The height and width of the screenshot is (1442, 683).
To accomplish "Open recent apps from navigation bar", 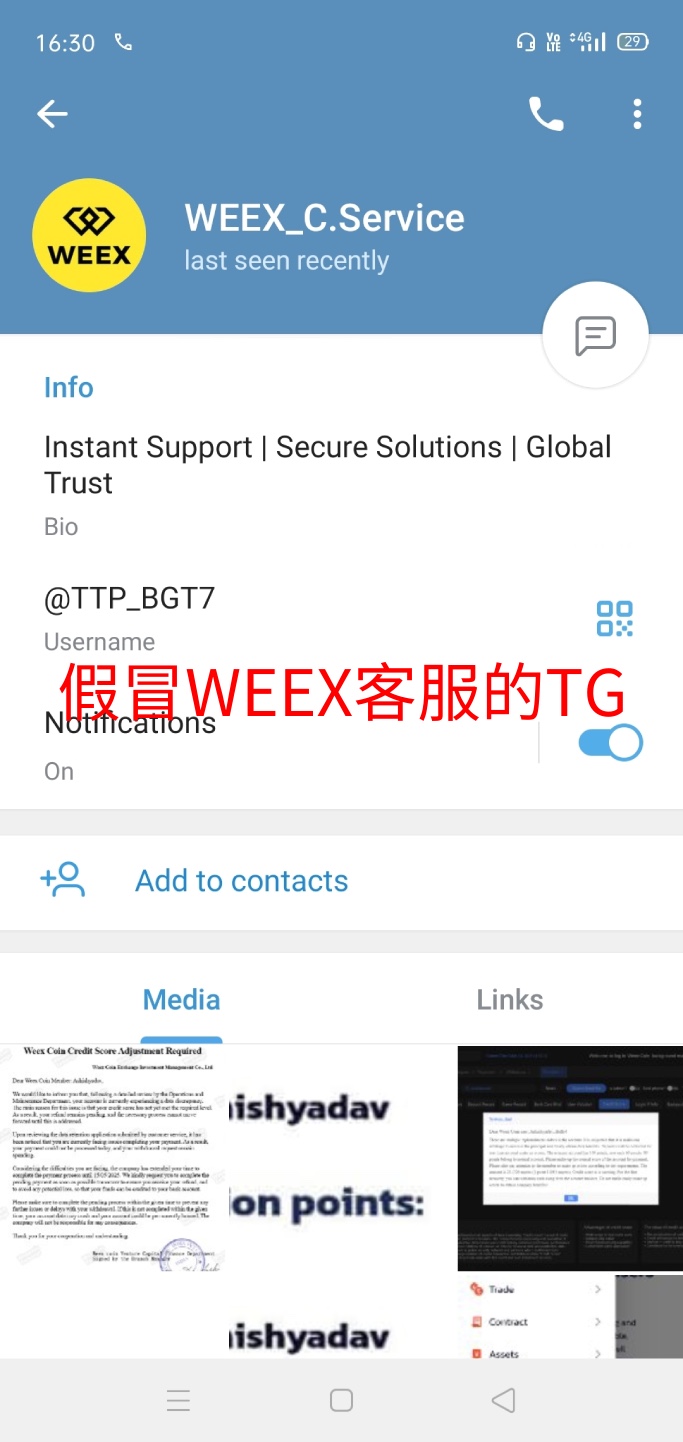I will [178, 1400].
